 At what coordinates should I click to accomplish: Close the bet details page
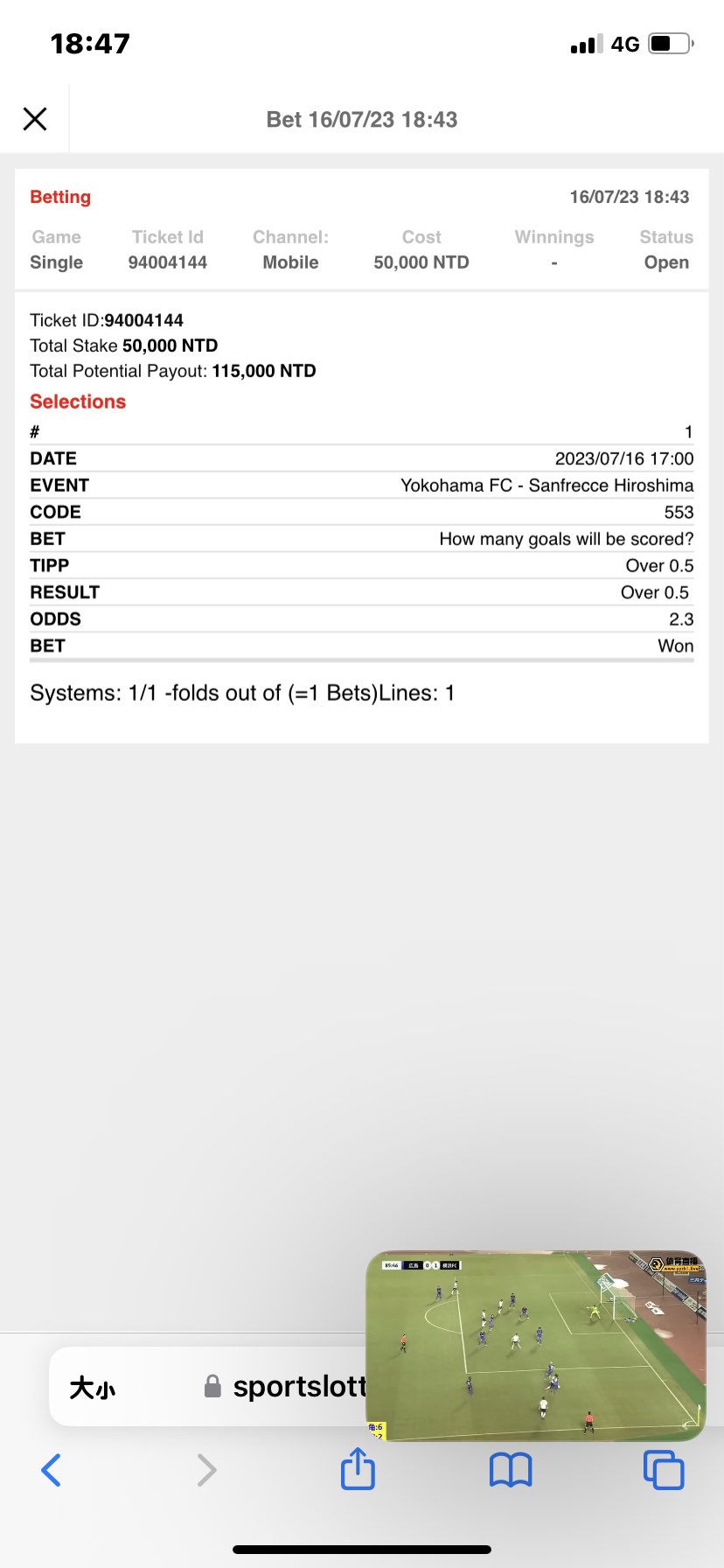click(35, 119)
